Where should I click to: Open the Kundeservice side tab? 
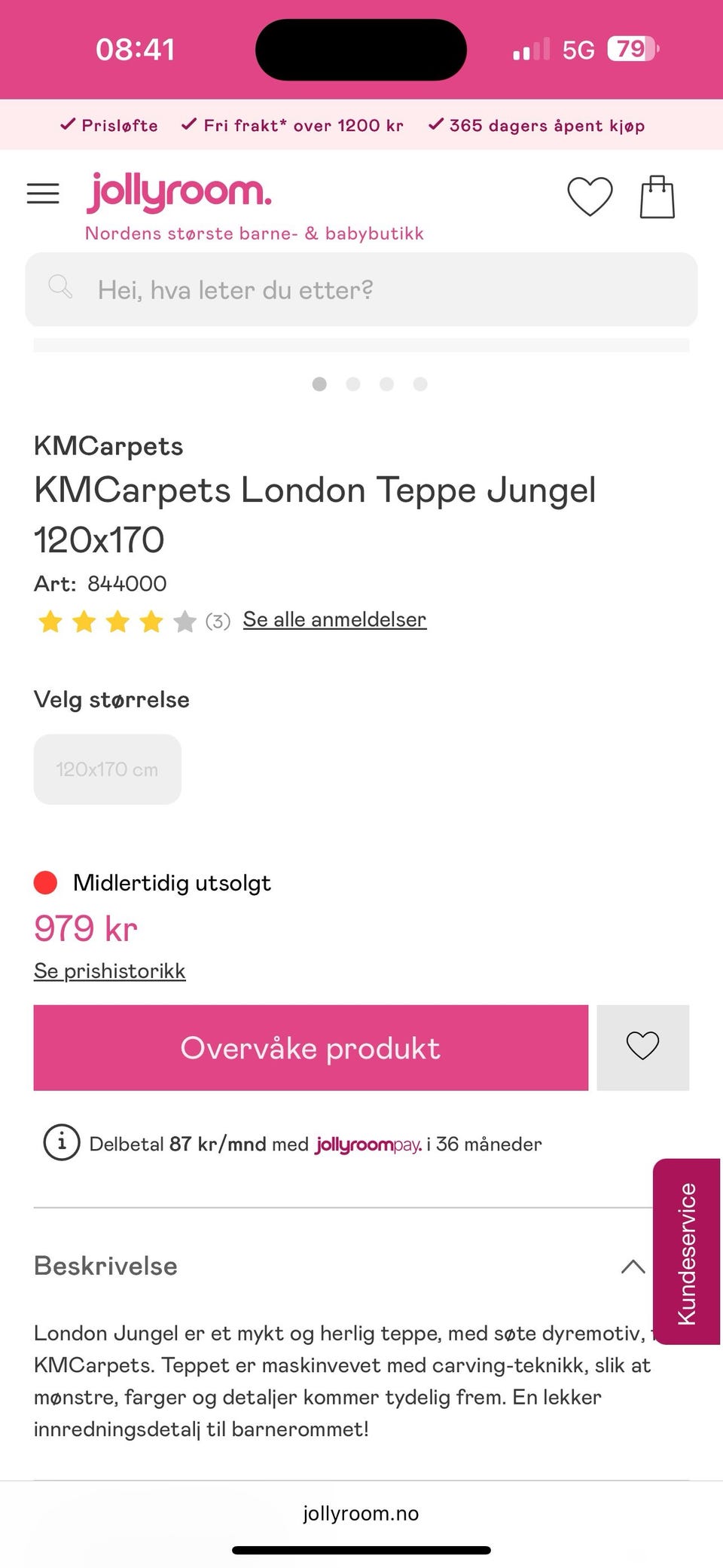(x=686, y=1252)
